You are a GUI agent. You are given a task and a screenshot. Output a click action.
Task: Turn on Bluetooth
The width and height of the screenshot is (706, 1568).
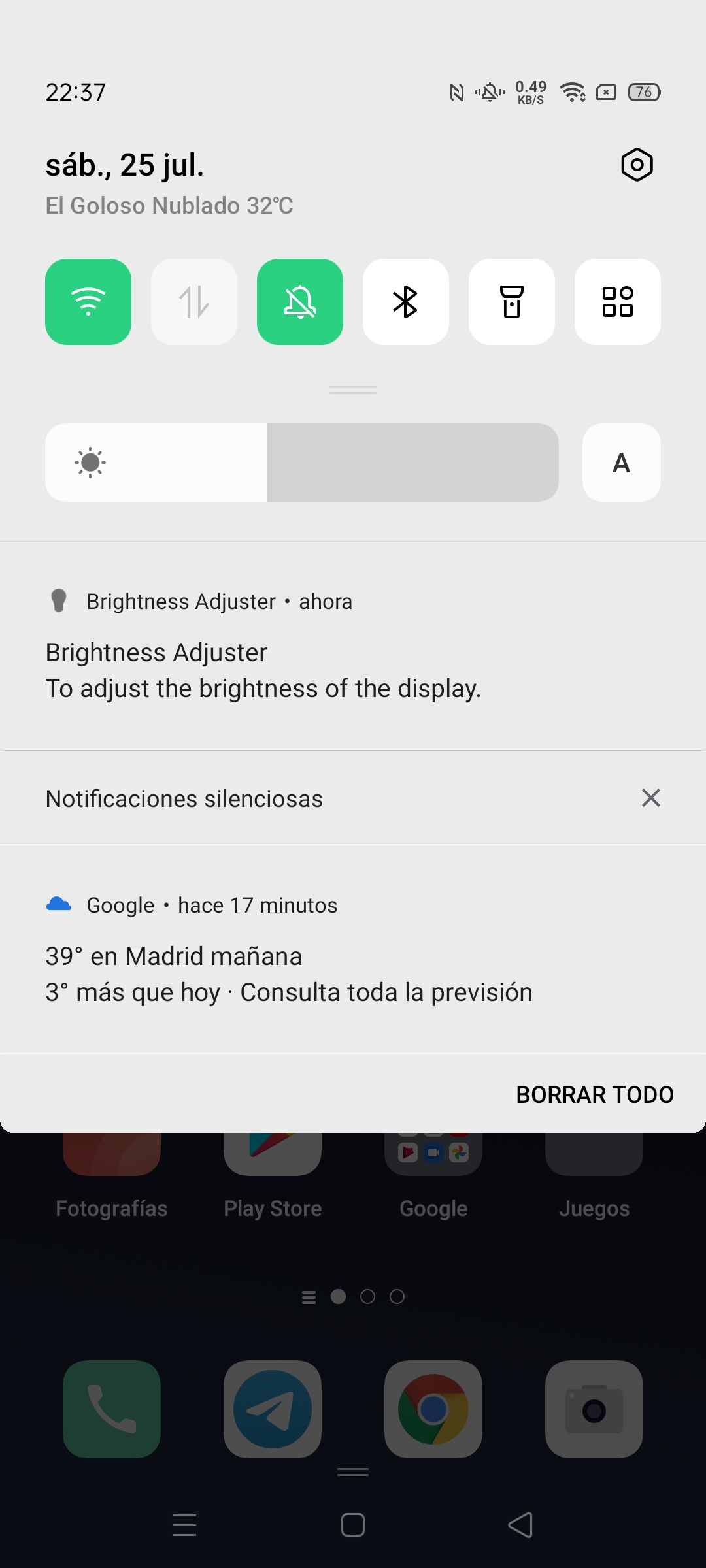click(406, 302)
